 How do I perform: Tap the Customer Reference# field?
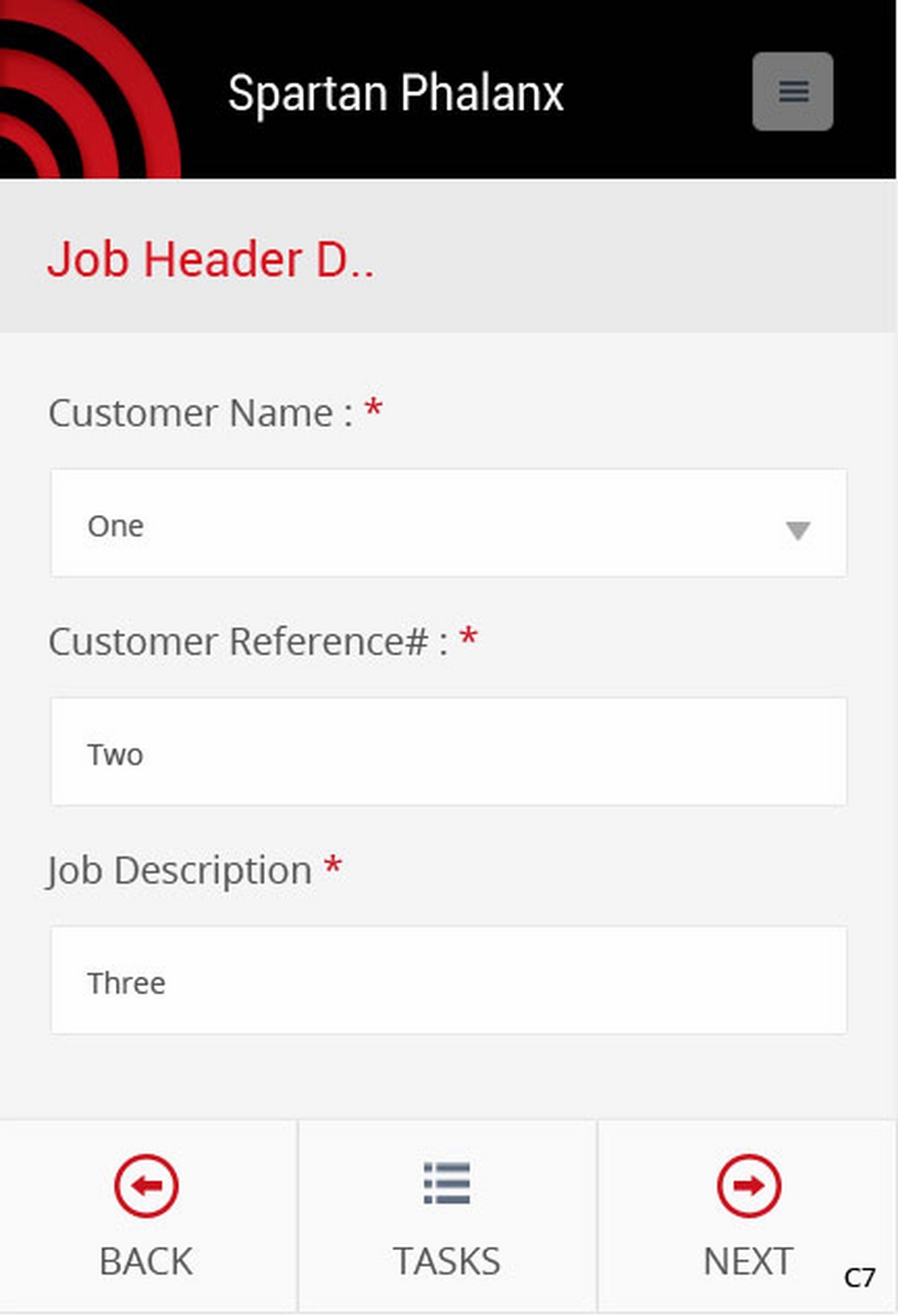(448, 752)
